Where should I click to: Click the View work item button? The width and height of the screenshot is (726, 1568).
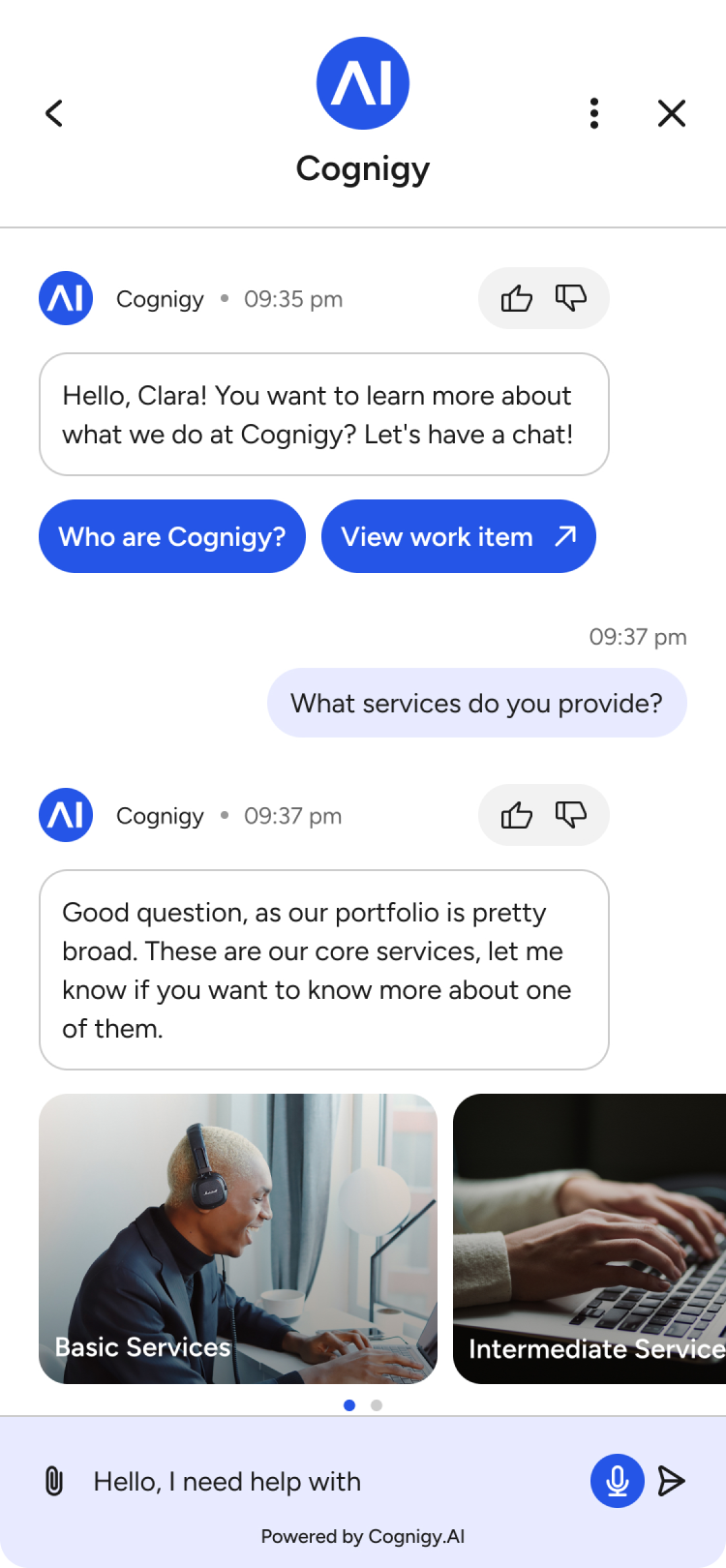tap(458, 536)
